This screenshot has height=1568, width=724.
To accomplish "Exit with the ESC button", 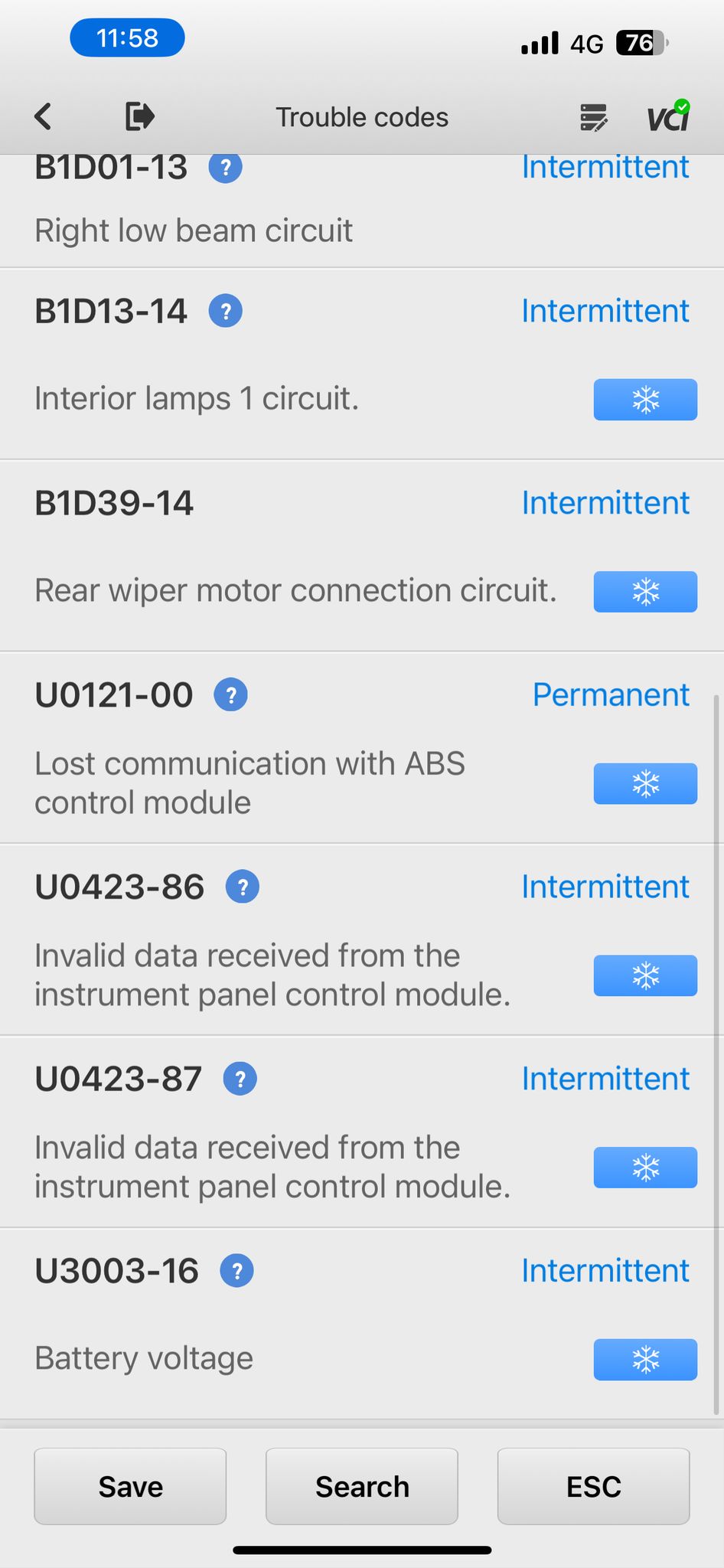I will [594, 1486].
